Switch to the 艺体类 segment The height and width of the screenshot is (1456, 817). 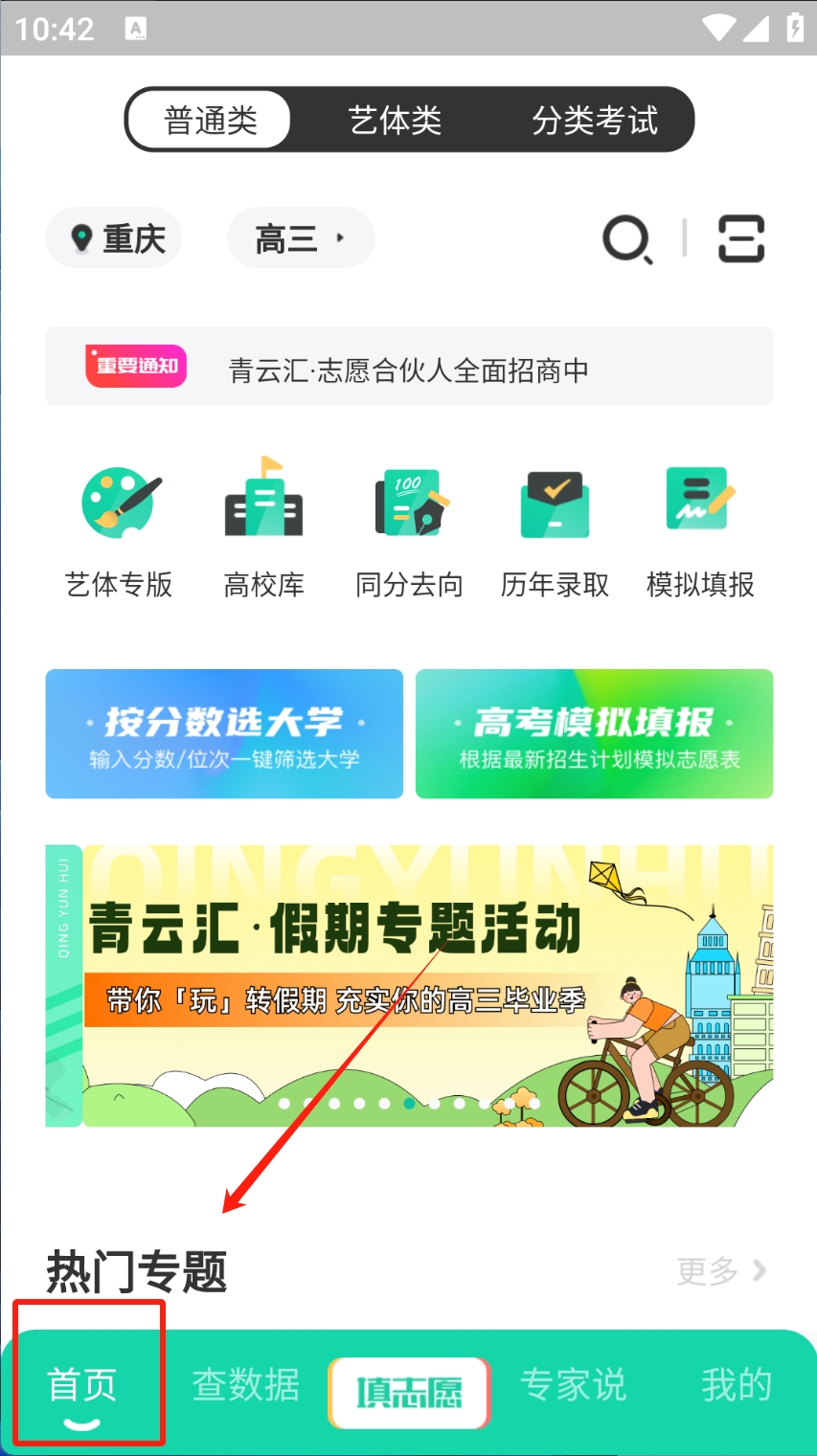(x=395, y=121)
